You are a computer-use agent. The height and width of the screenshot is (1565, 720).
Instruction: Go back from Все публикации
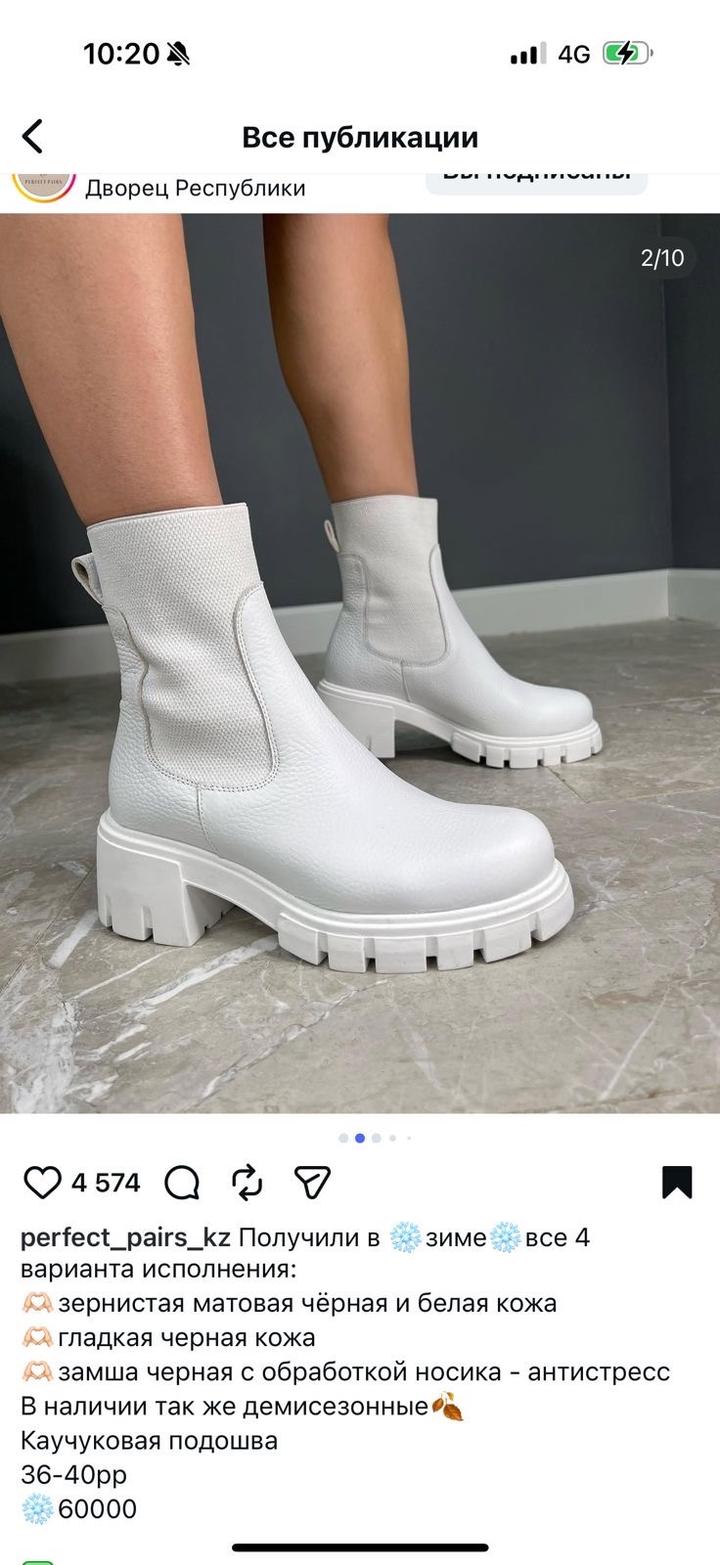[x=33, y=137]
